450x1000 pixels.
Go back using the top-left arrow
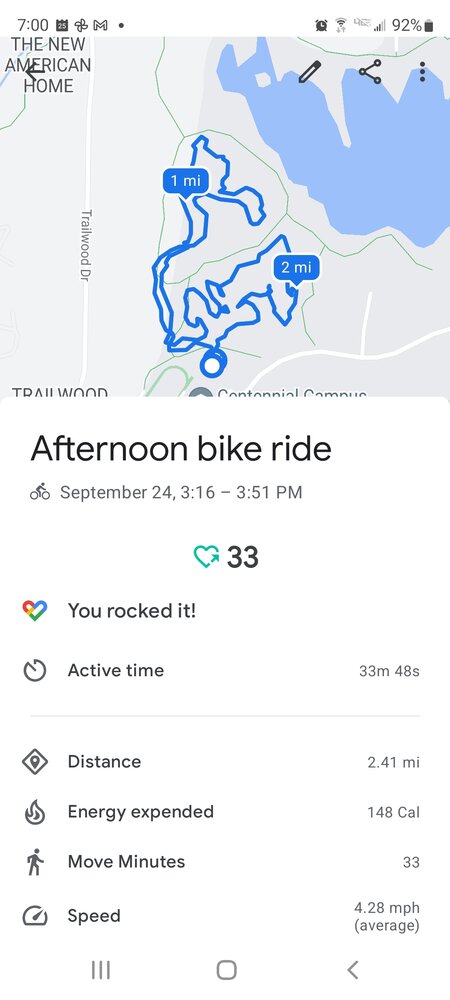35,71
